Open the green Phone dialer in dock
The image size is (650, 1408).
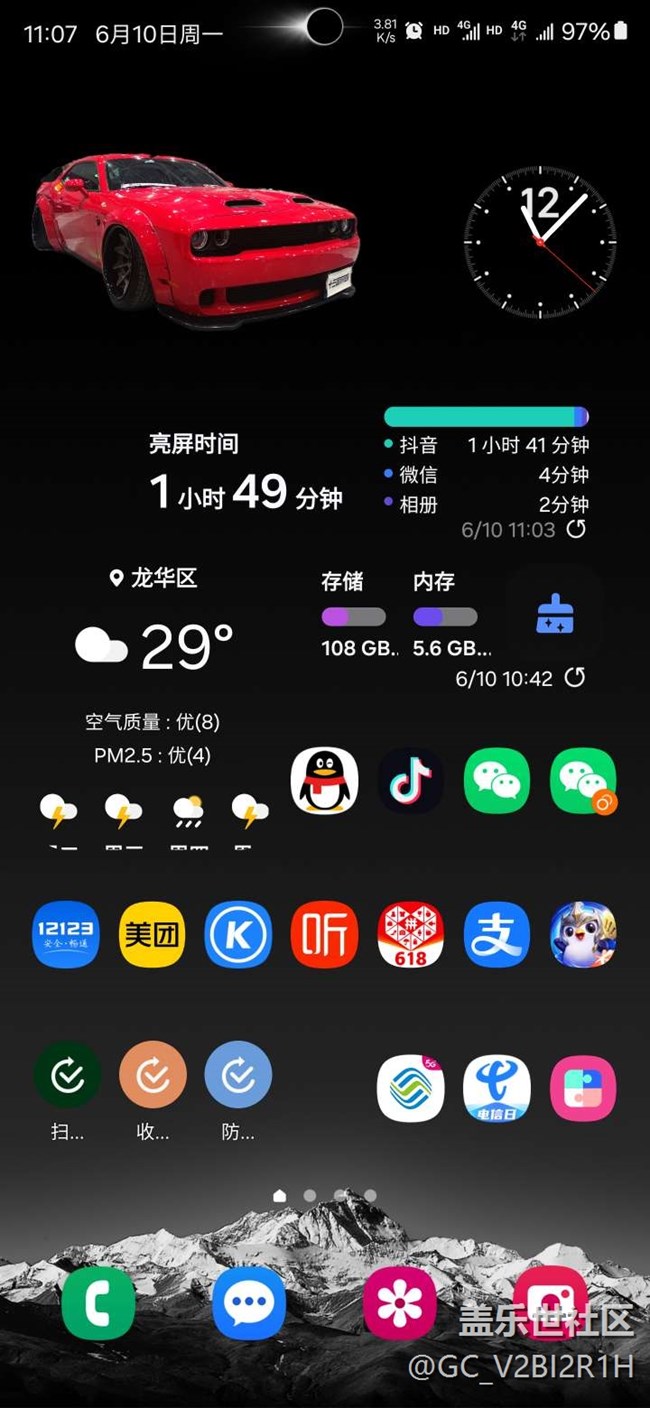98,1304
